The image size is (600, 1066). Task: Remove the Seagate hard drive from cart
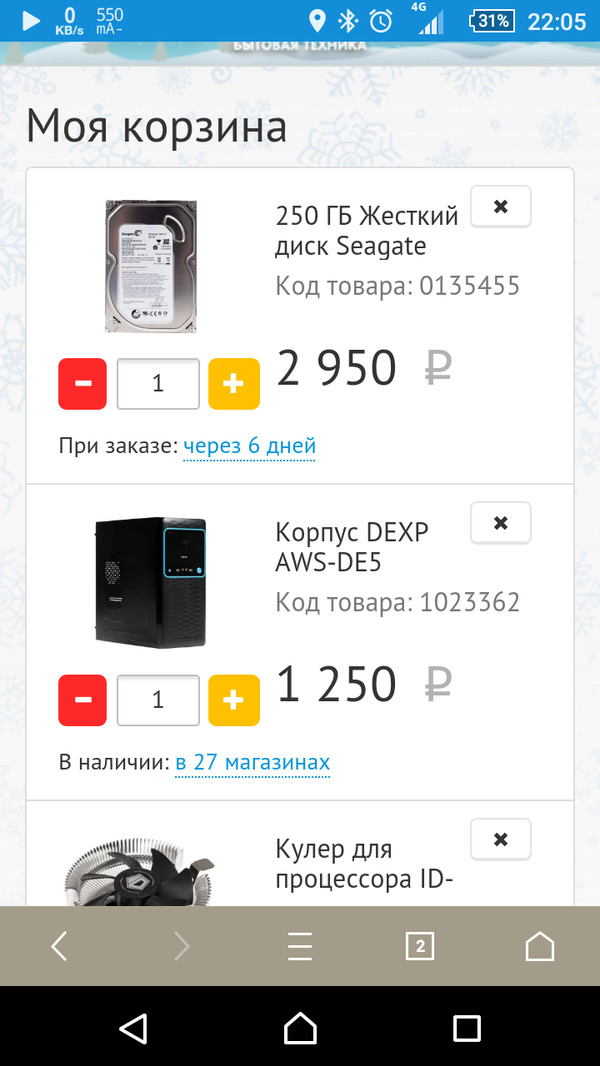pyautogui.click(x=501, y=207)
